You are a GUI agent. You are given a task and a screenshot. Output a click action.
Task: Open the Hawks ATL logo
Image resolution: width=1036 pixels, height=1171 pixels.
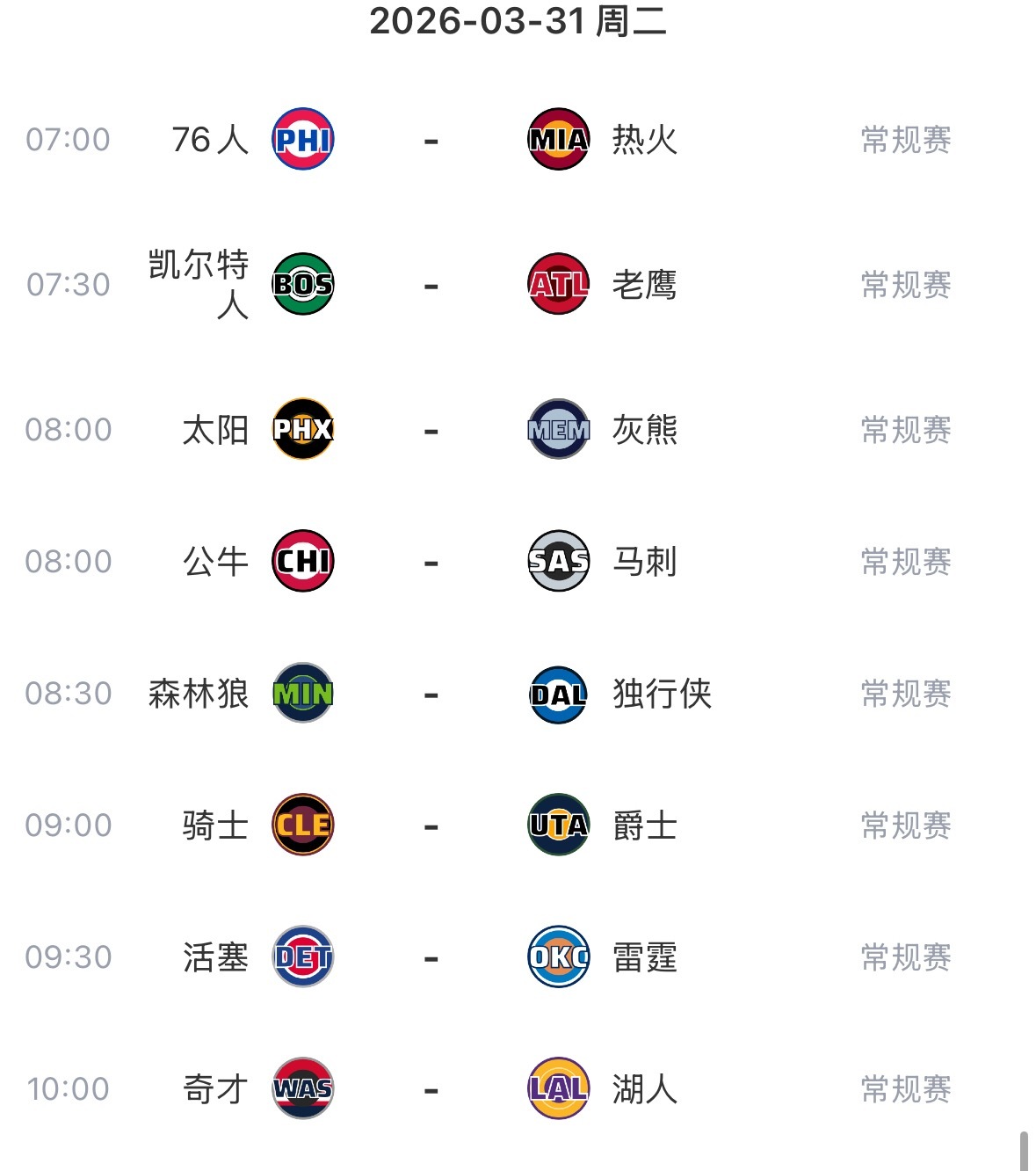[x=557, y=284]
